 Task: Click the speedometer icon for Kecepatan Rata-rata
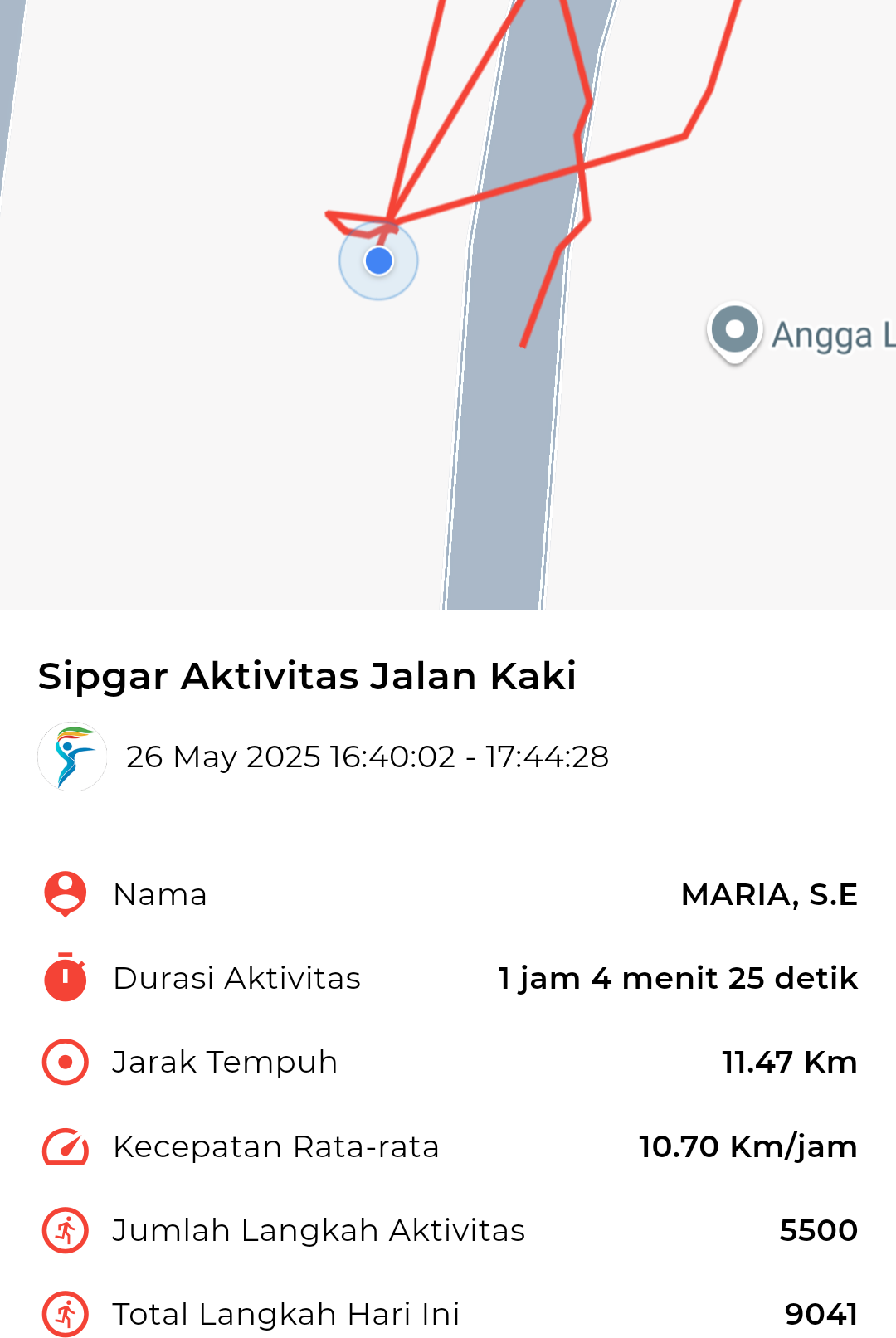click(64, 1146)
